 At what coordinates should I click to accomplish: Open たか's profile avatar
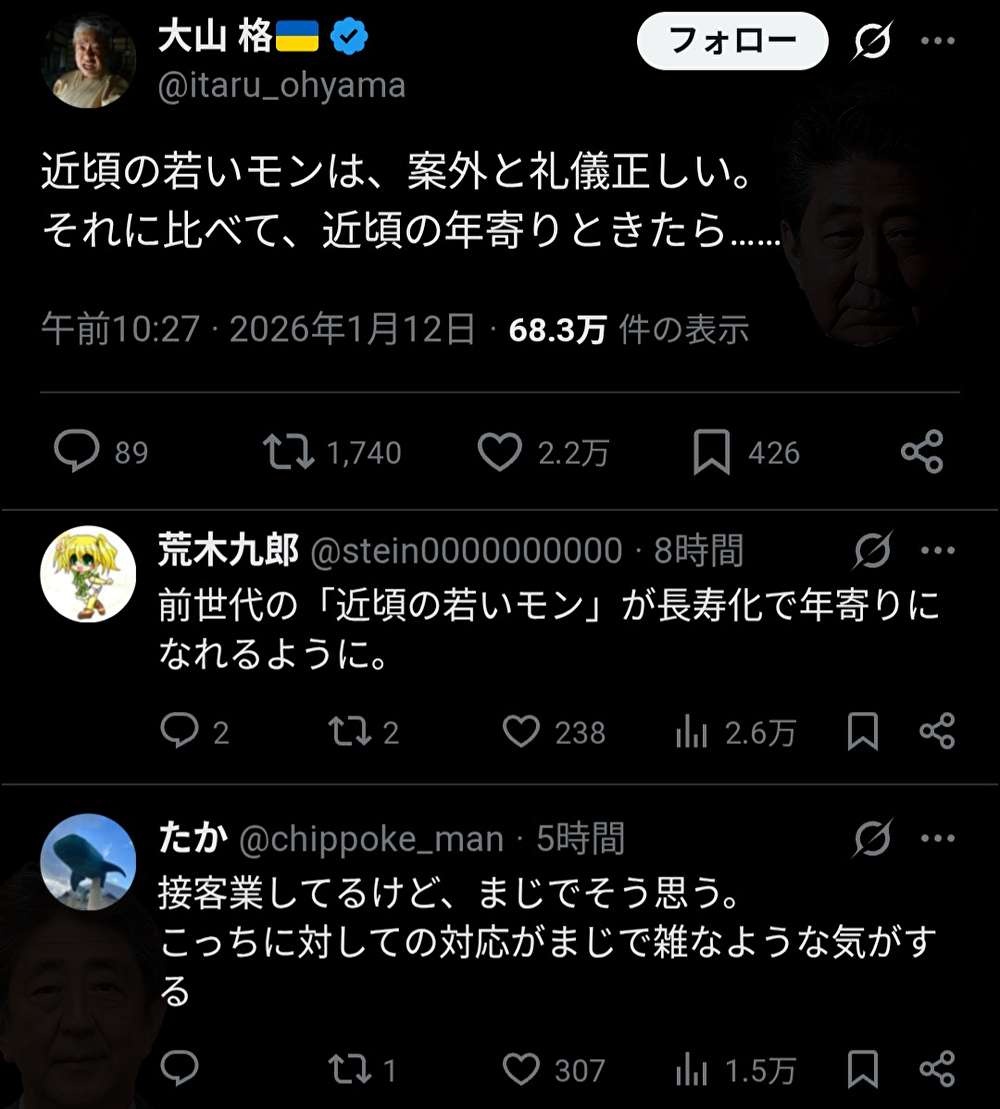(88, 863)
